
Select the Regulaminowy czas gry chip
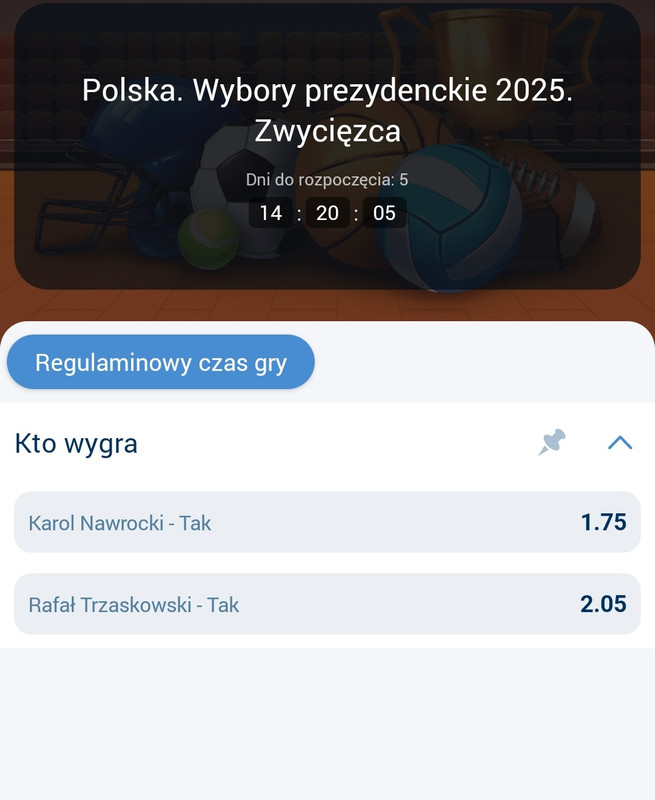tap(160, 362)
